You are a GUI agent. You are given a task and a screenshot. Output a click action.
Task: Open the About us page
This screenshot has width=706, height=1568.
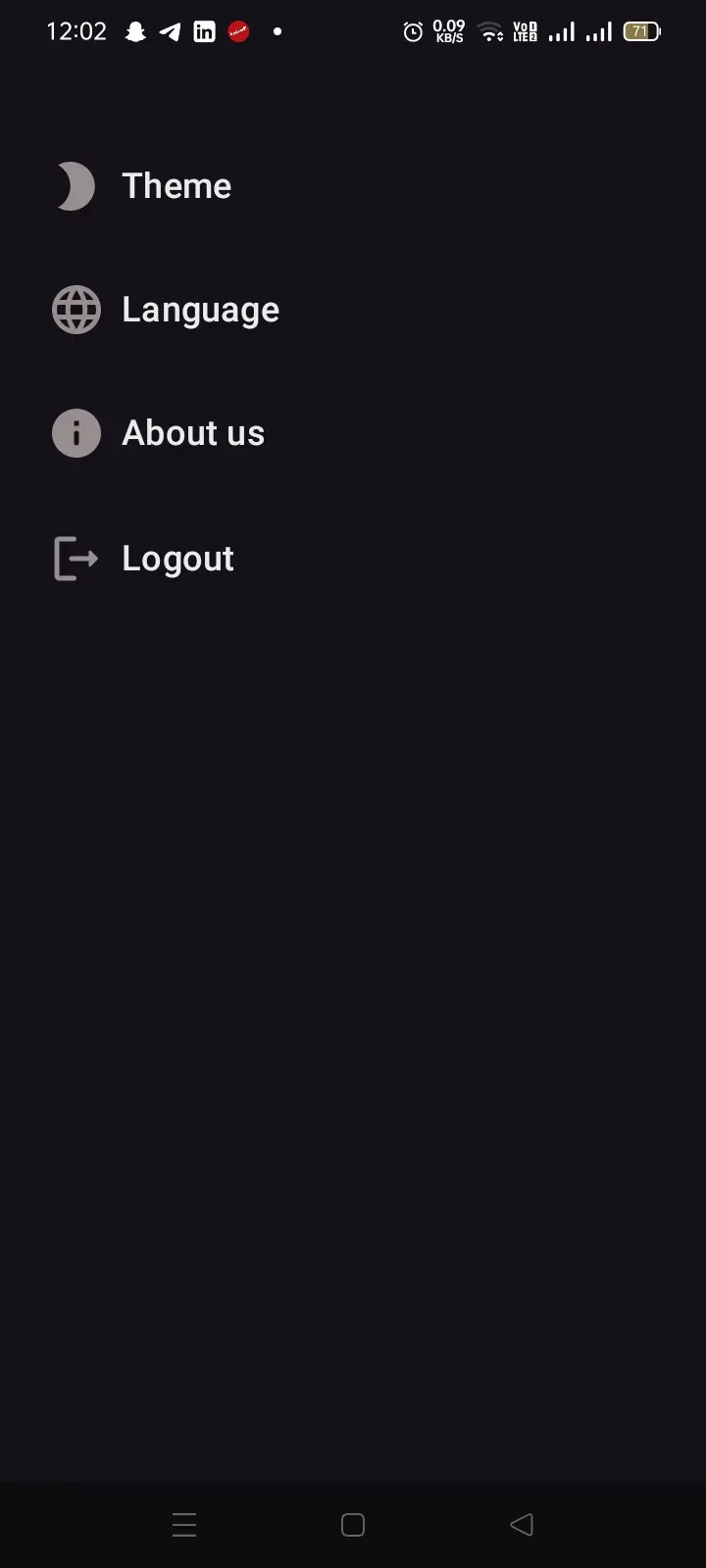click(x=193, y=433)
